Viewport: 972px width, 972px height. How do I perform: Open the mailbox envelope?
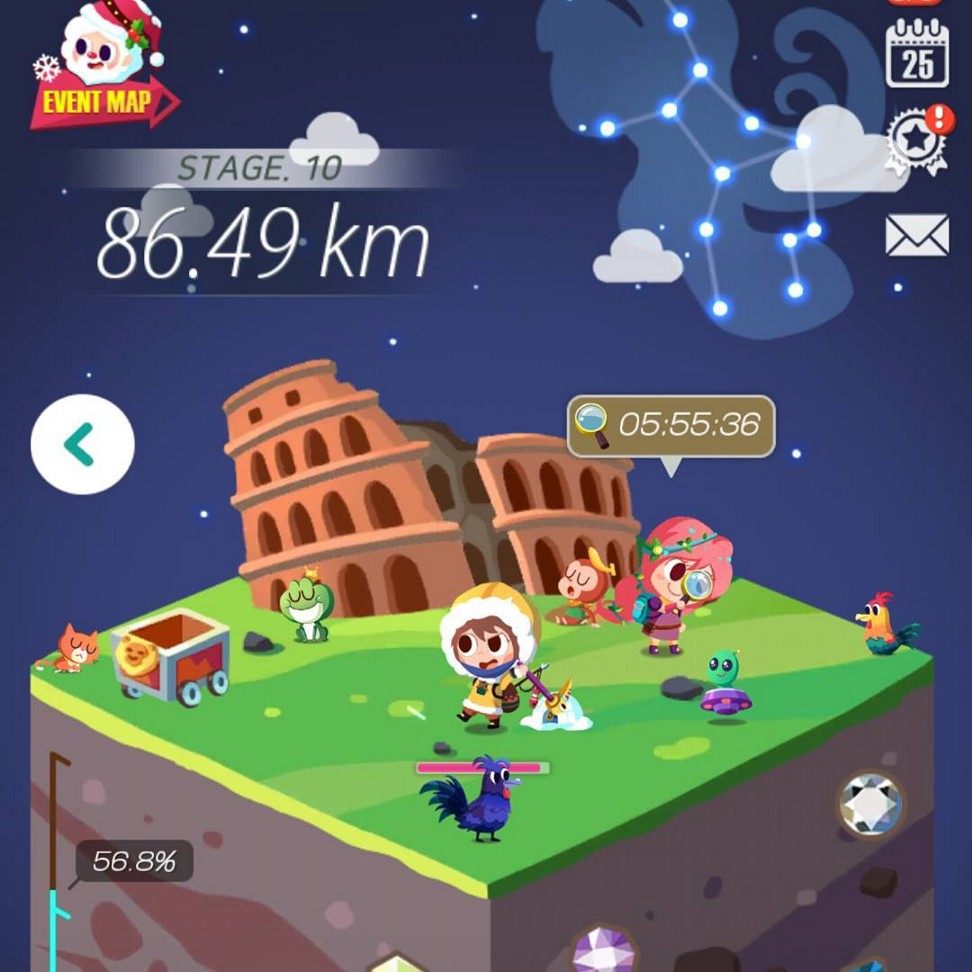point(916,236)
